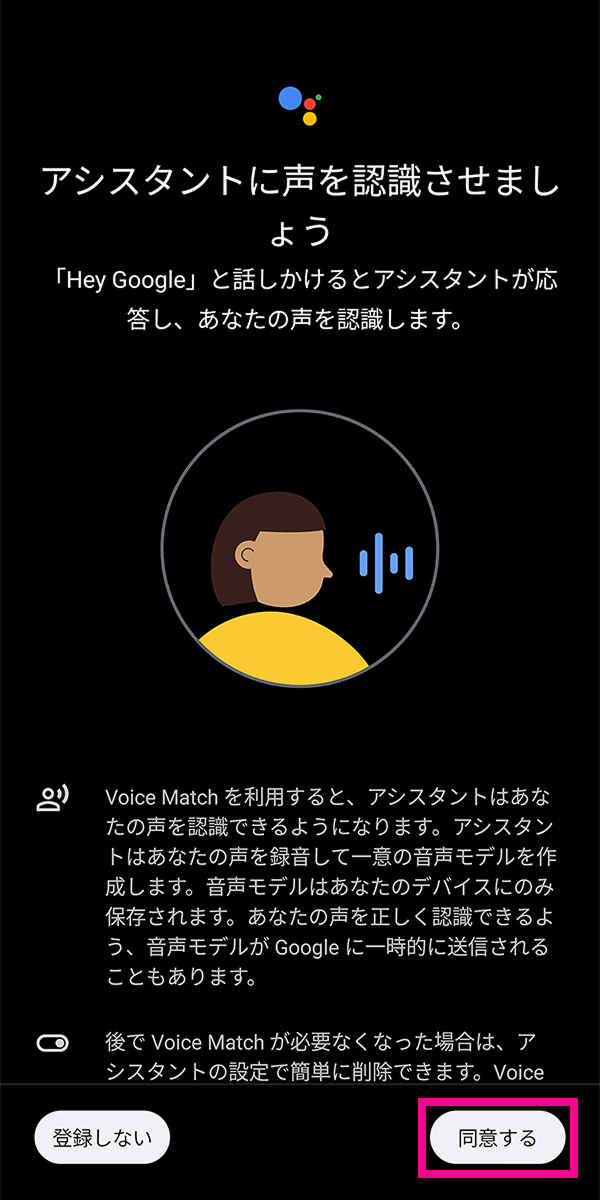This screenshot has height=1200, width=600.
Task: Tap 同意する to agree to Voice Match
Action: pyautogui.click(x=498, y=1138)
